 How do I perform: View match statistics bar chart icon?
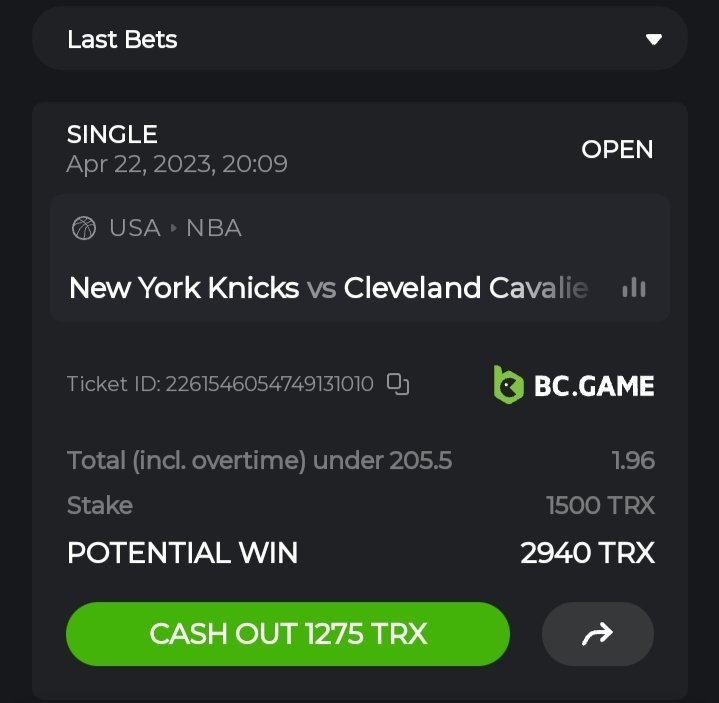633,288
